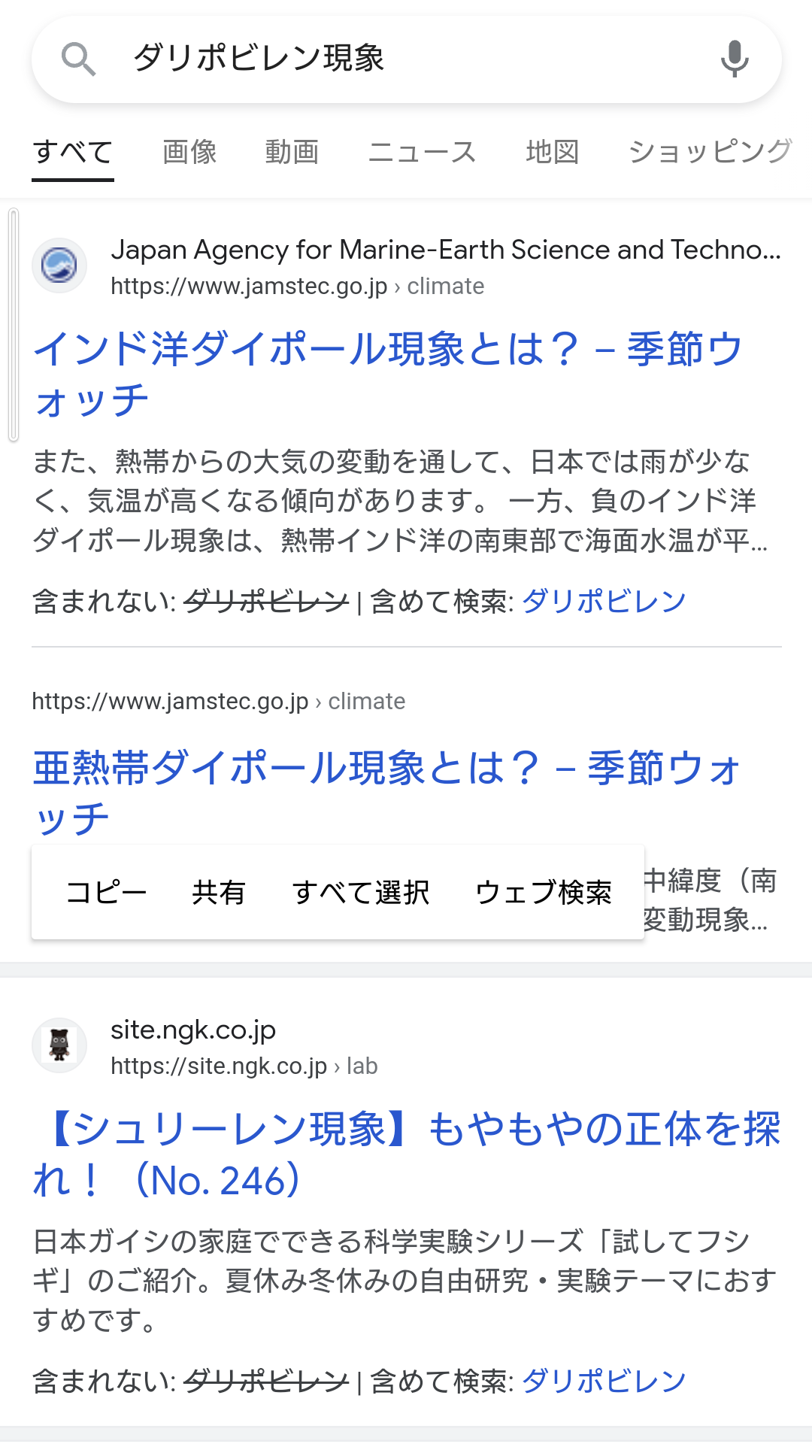
Task: Switch to the ショッピング tab
Action: pyautogui.click(x=710, y=152)
